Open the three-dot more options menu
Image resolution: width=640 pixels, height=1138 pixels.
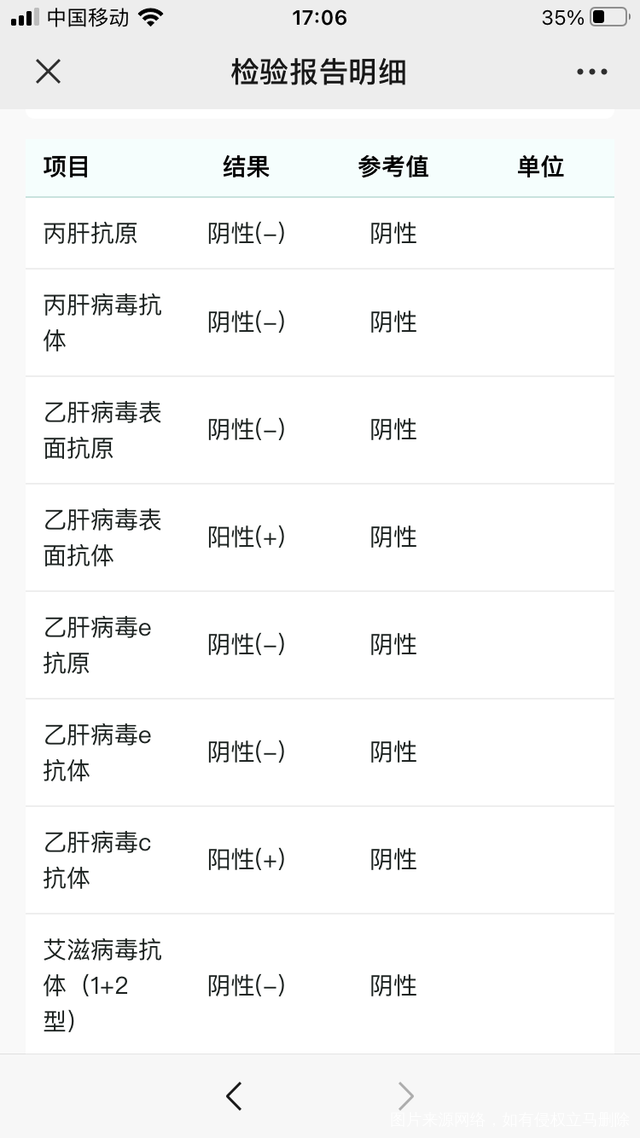click(x=591, y=72)
